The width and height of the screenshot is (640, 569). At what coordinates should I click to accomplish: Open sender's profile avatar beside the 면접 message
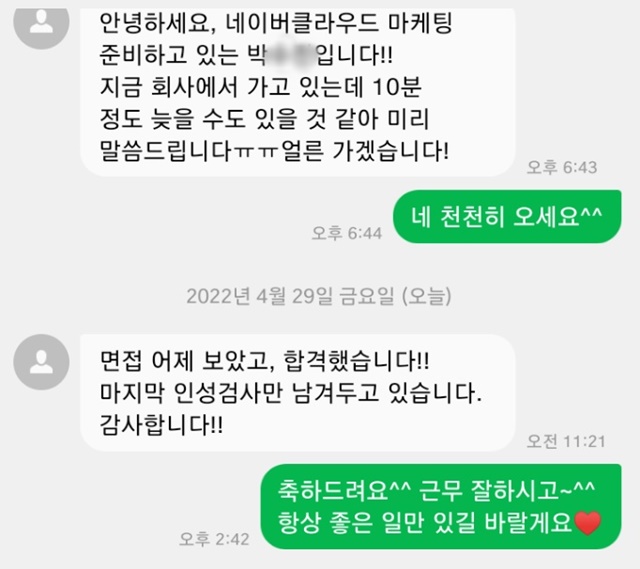tap(43, 360)
